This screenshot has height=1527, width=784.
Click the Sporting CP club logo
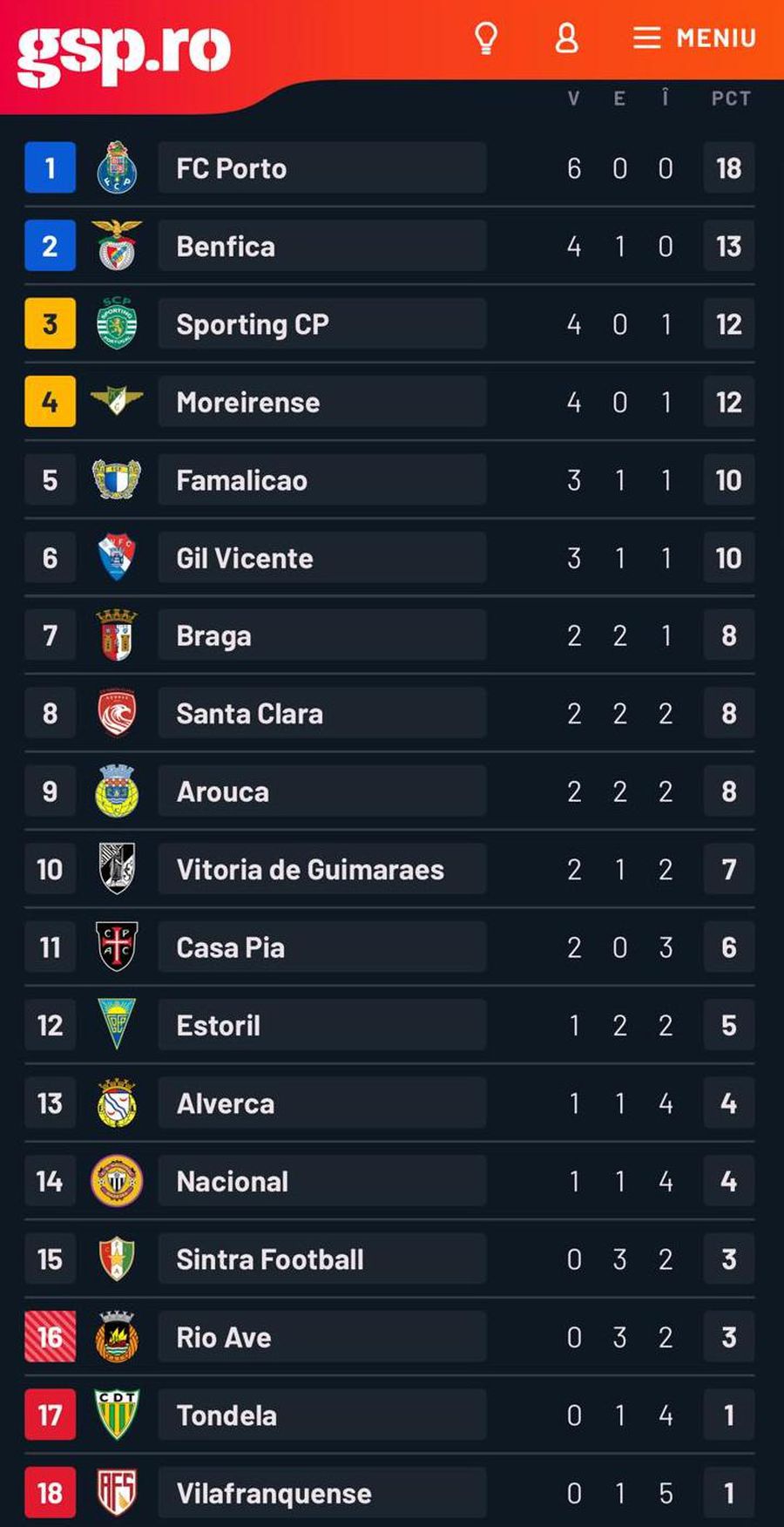click(118, 323)
